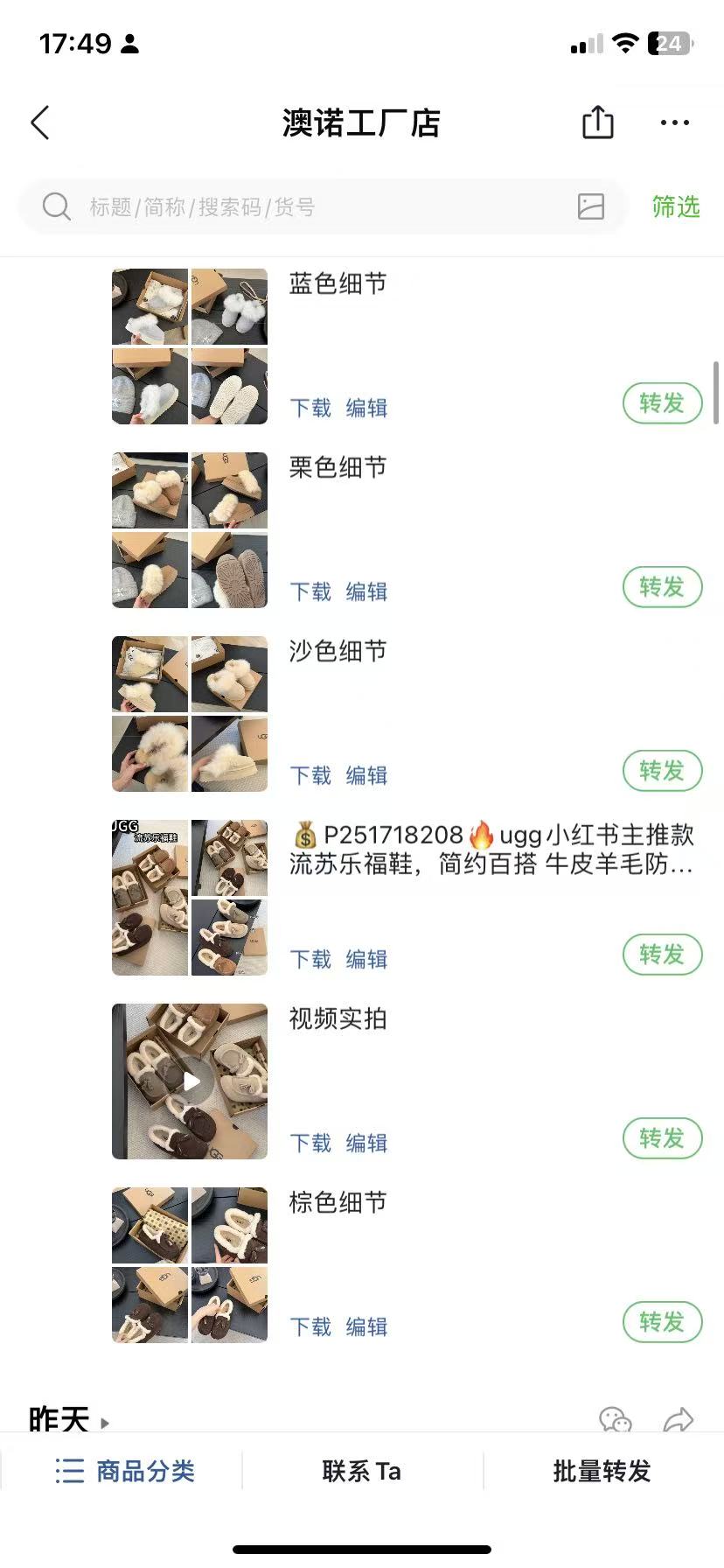Open 商品分类 product categories

click(x=124, y=1471)
